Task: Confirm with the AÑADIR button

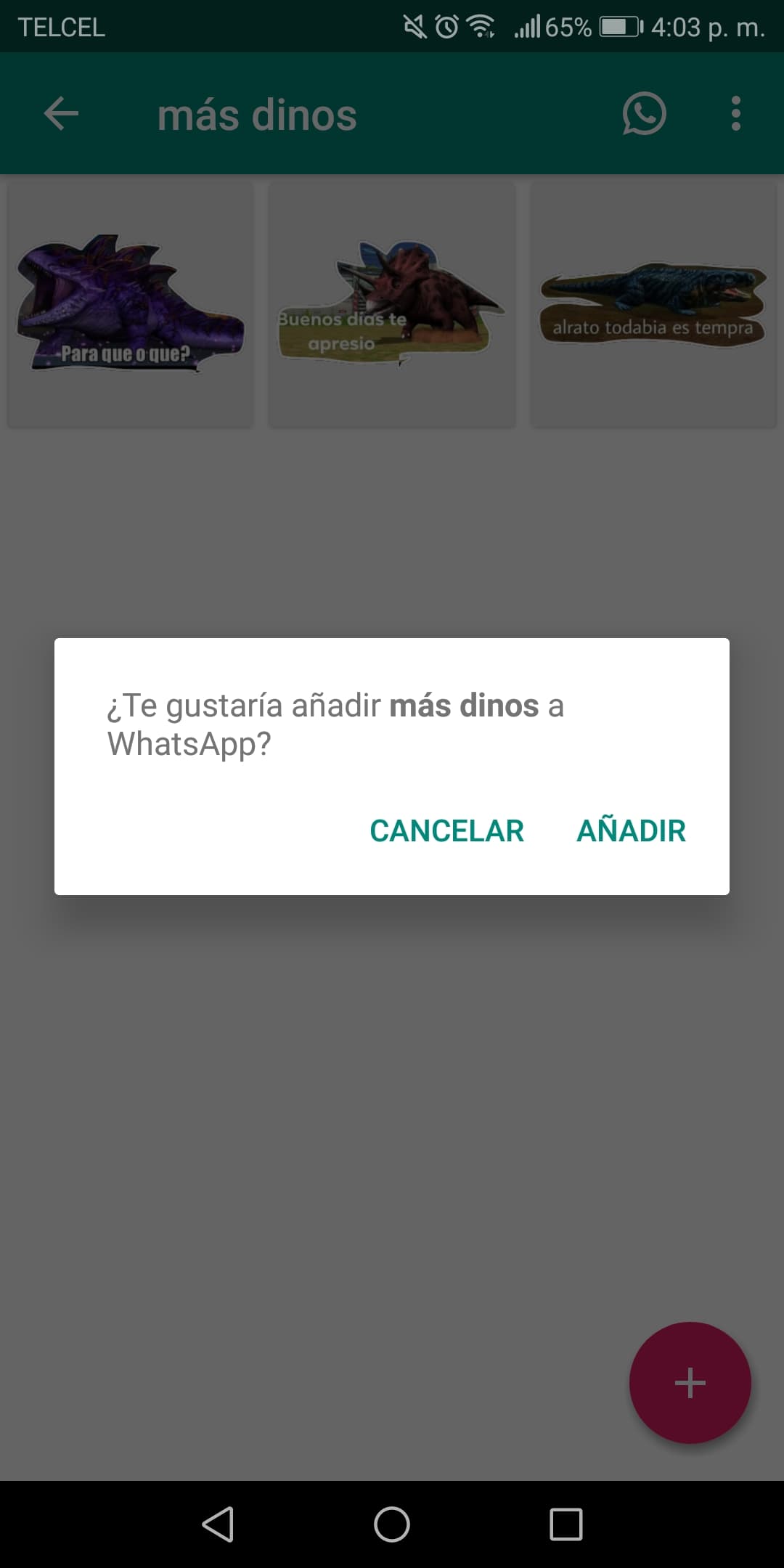Action: [x=631, y=830]
